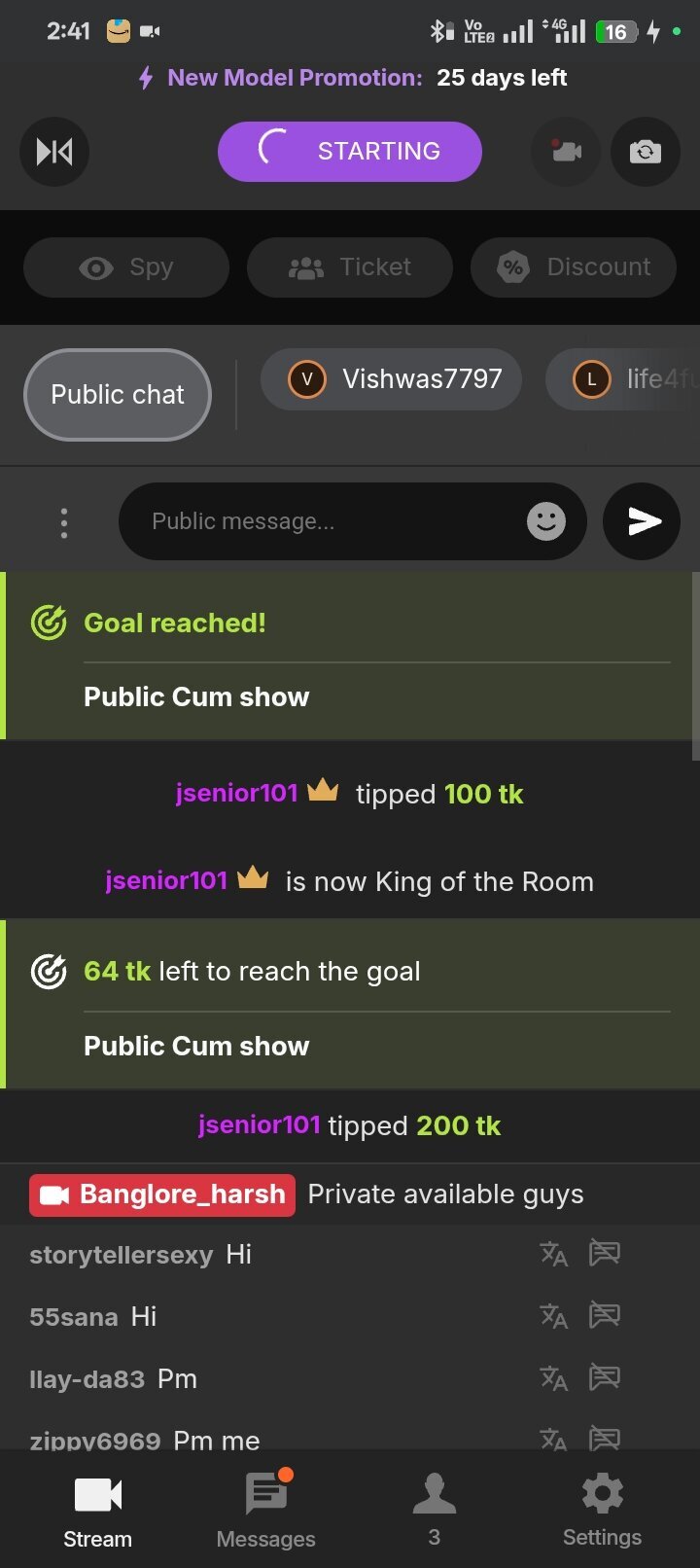This screenshot has height=1568, width=700.
Task: Tap mute-chat icon next to 55sana's message
Action: point(604,1316)
